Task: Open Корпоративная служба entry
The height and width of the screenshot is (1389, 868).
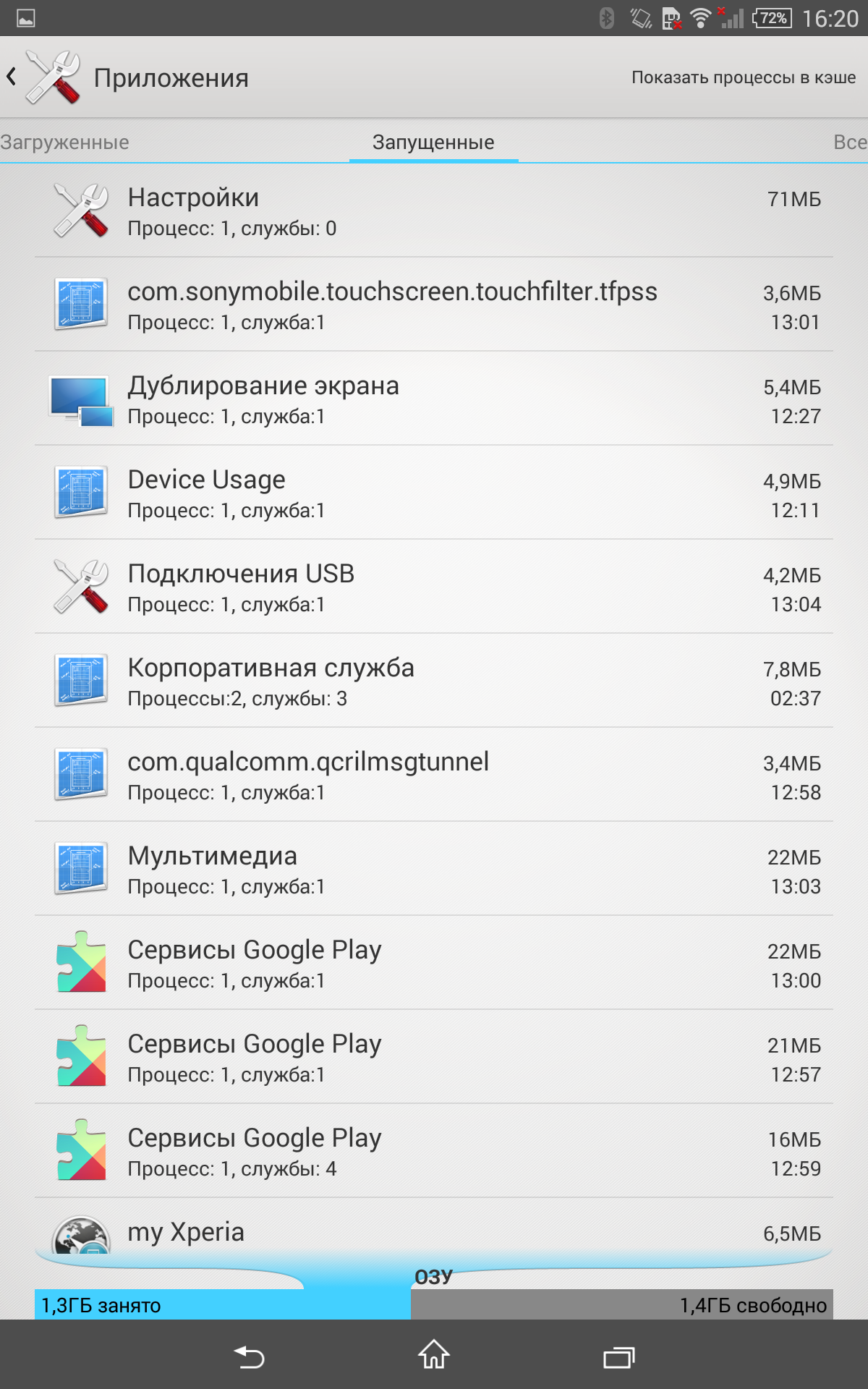Action: pyautogui.click(x=434, y=681)
